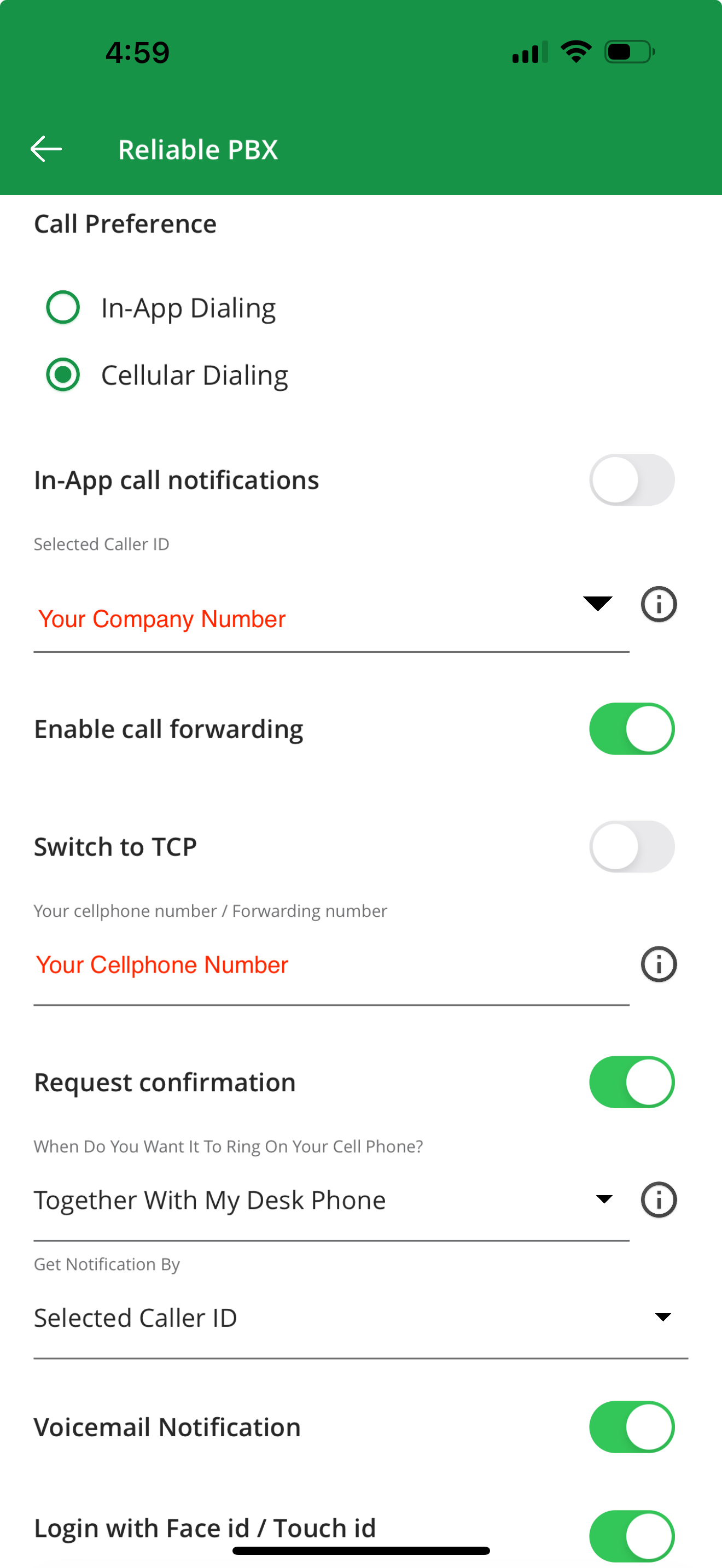Toggle Login with Face id / Touch id
This screenshot has width=722, height=1568.
pos(631,1536)
